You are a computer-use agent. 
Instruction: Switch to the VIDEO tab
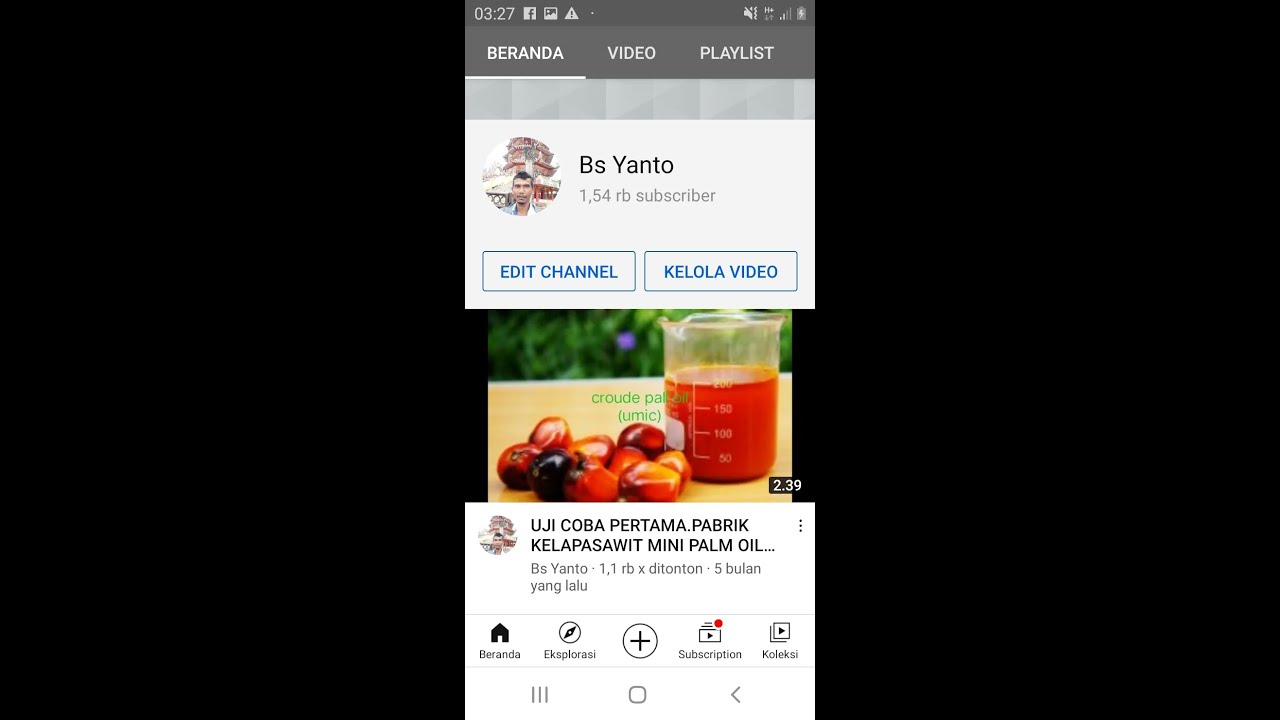tap(631, 53)
